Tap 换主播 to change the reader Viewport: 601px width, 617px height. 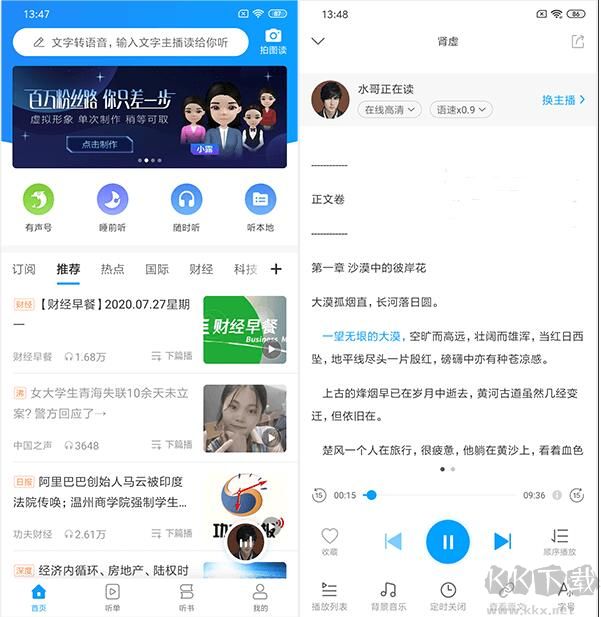pos(563,100)
